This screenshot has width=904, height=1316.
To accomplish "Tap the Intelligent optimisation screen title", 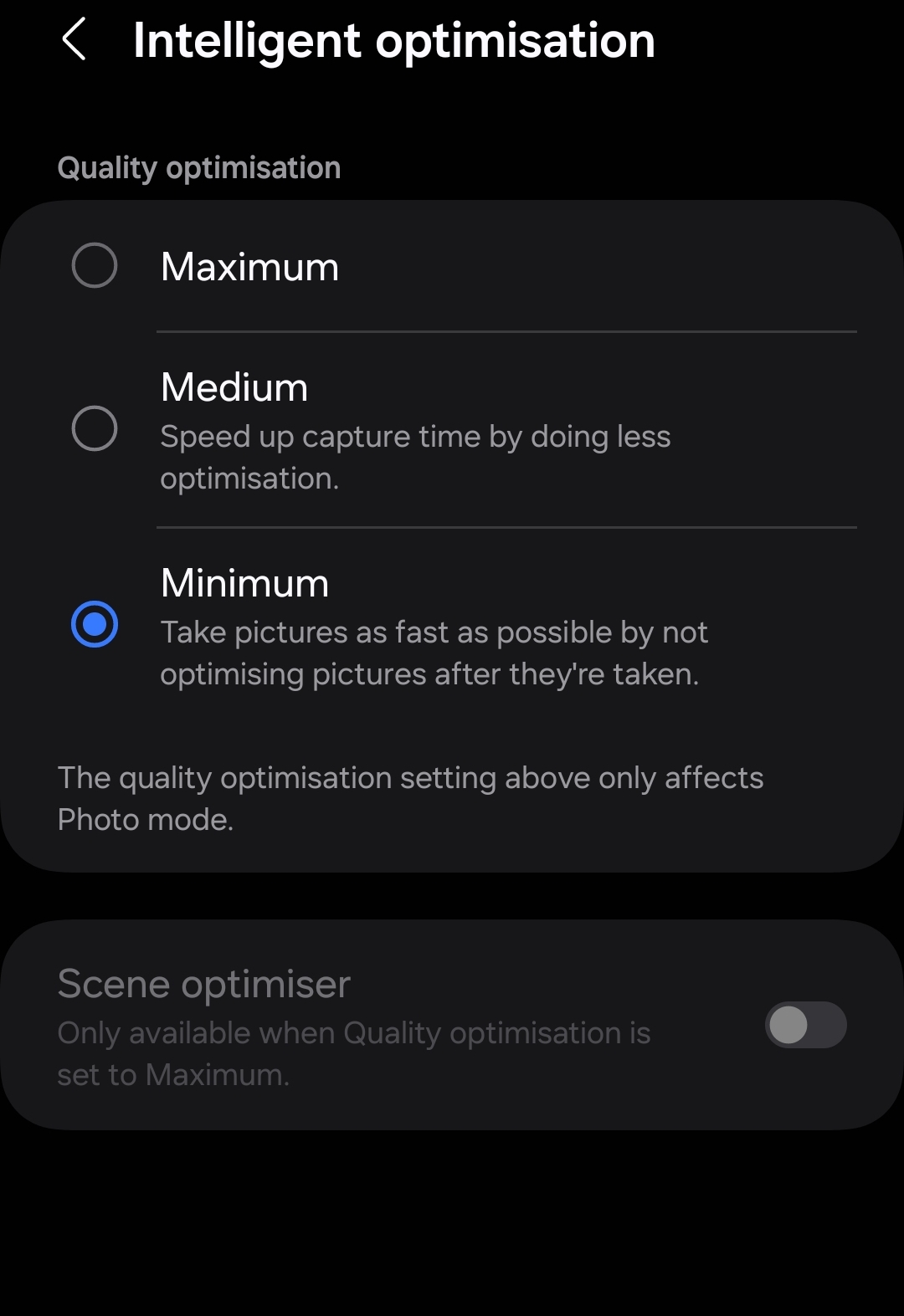I will 393,40.
